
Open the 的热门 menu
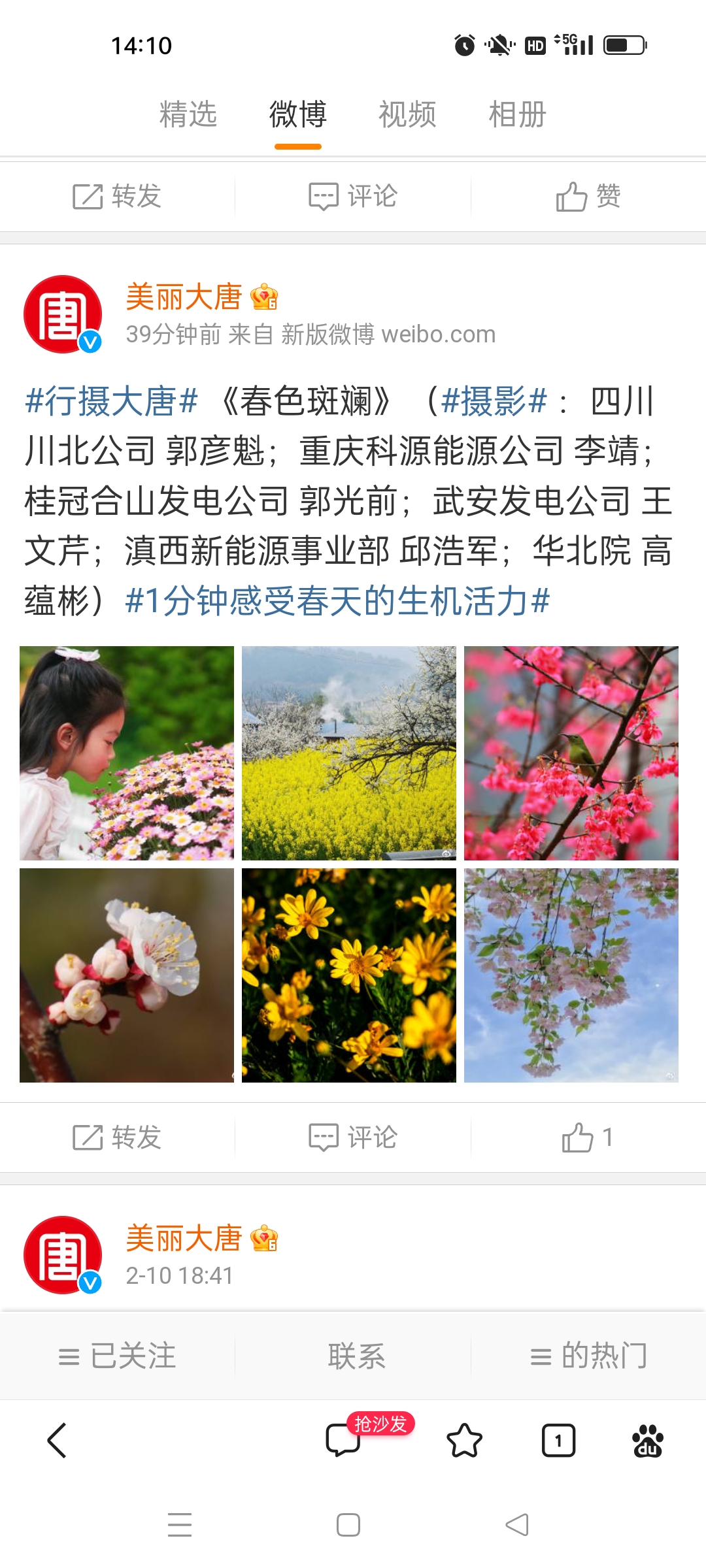[588, 1356]
